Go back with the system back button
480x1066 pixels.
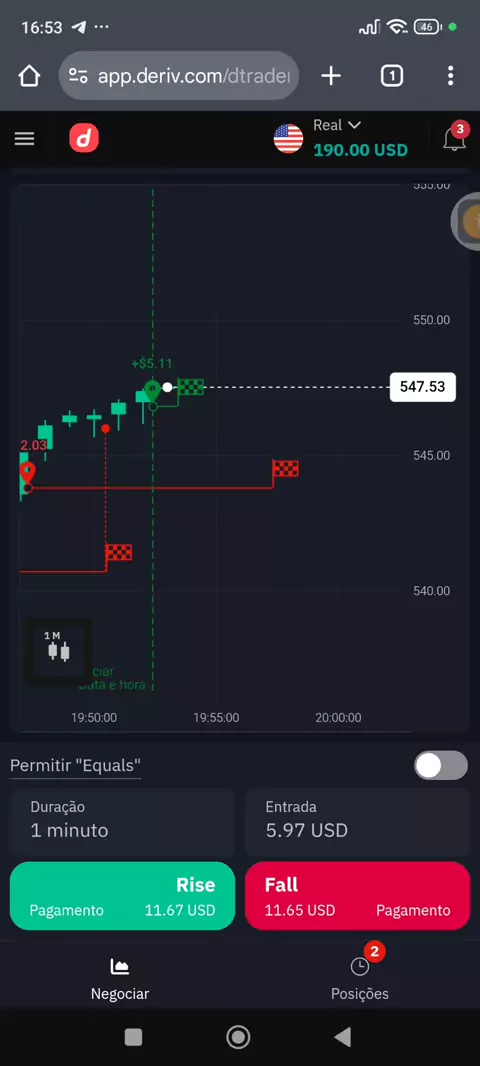pyautogui.click(x=343, y=1037)
